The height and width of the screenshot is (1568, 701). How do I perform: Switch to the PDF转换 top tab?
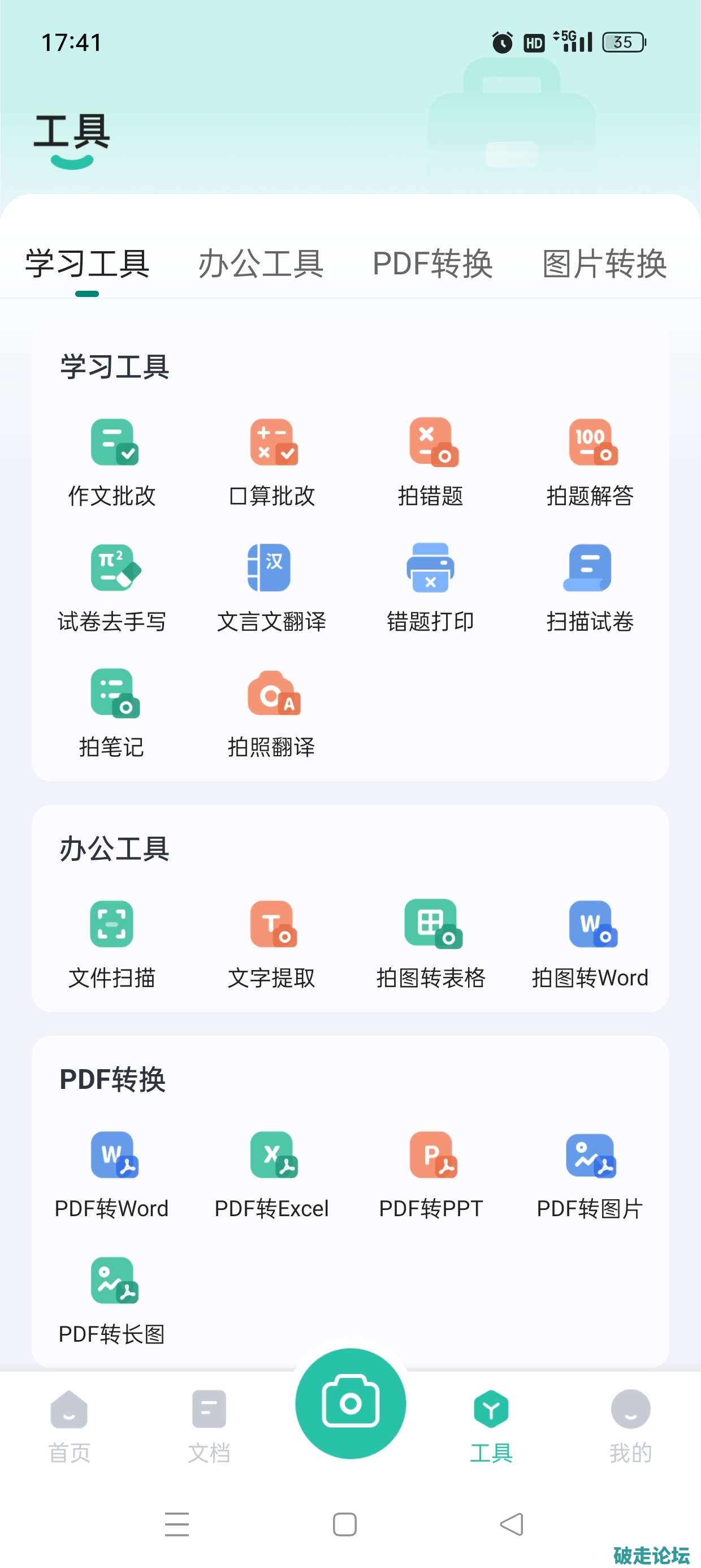point(432,264)
